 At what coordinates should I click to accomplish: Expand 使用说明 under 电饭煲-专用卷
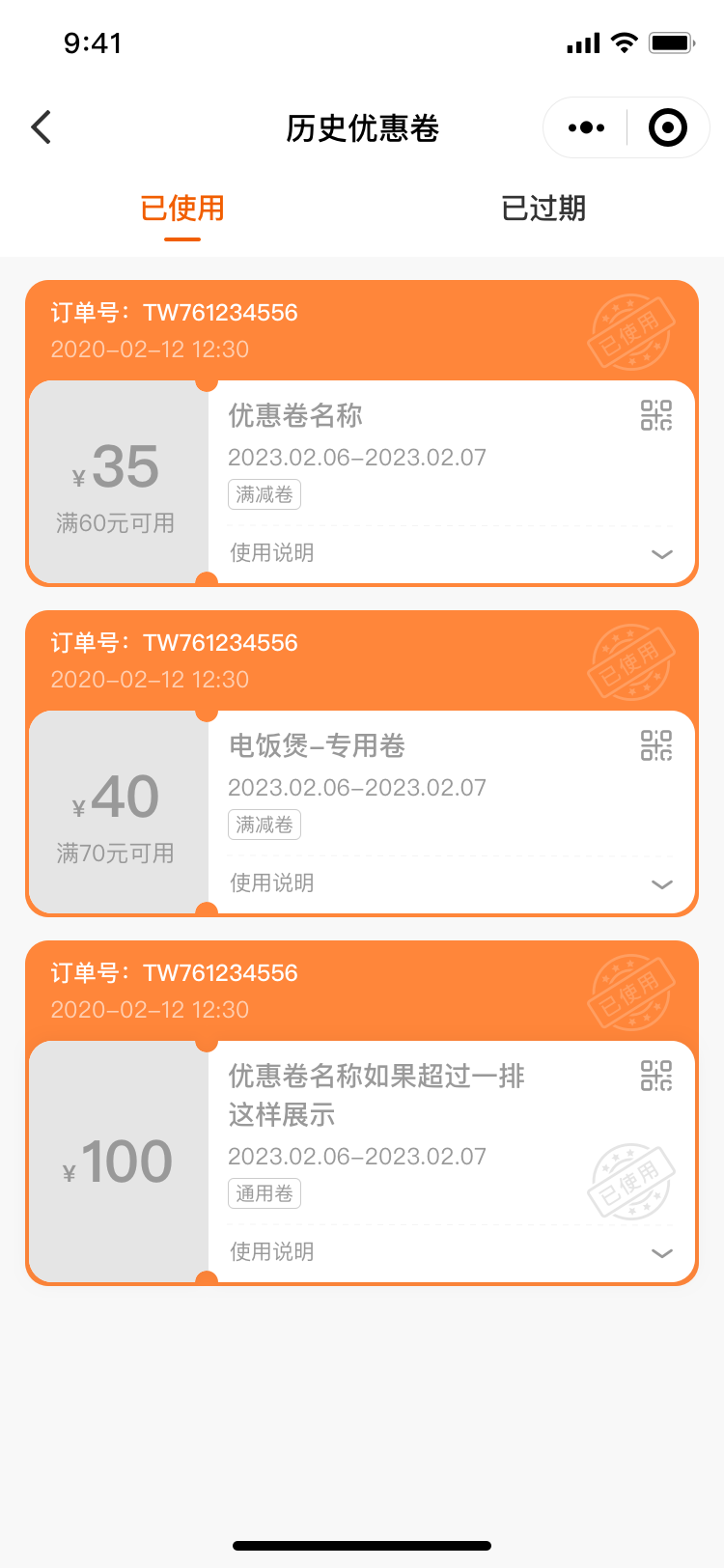point(661,883)
